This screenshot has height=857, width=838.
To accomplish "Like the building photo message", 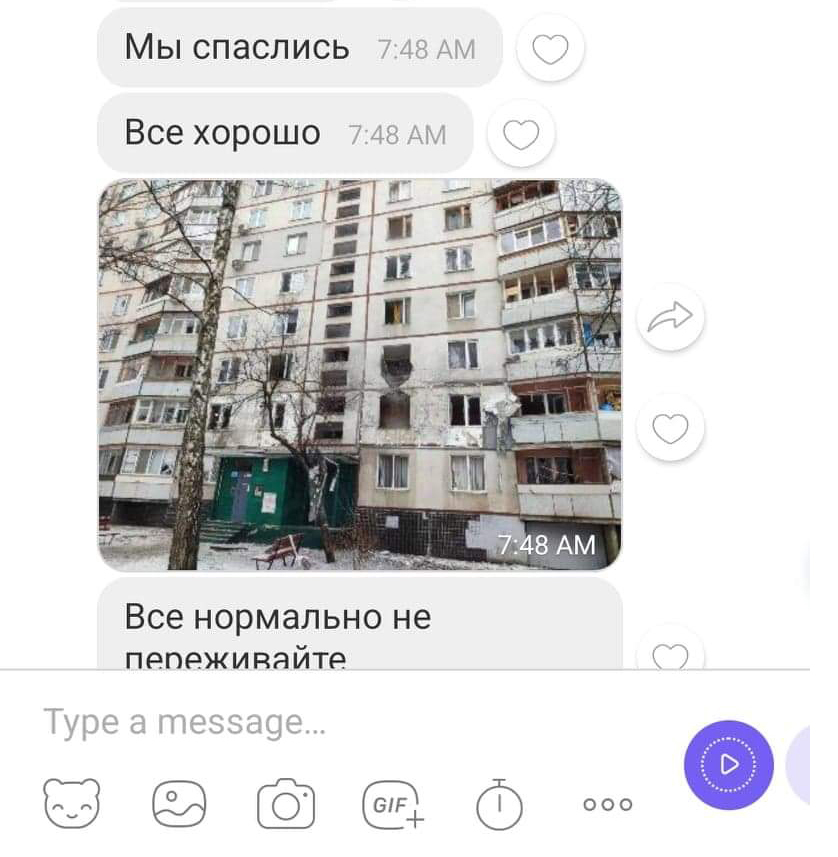I will pos(670,428).
